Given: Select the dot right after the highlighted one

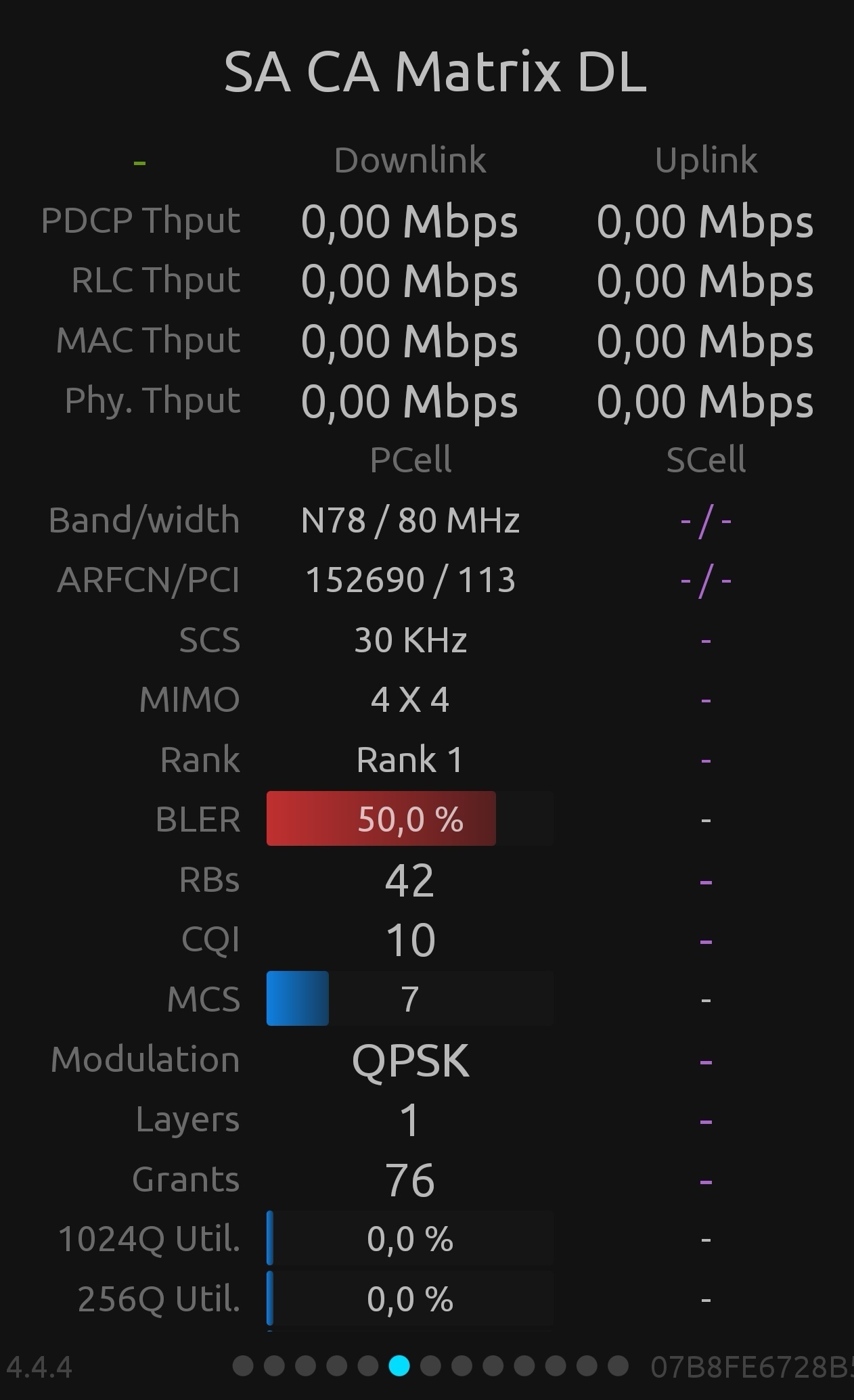Looking at the screenshot, I should (x=430, y=1365).
